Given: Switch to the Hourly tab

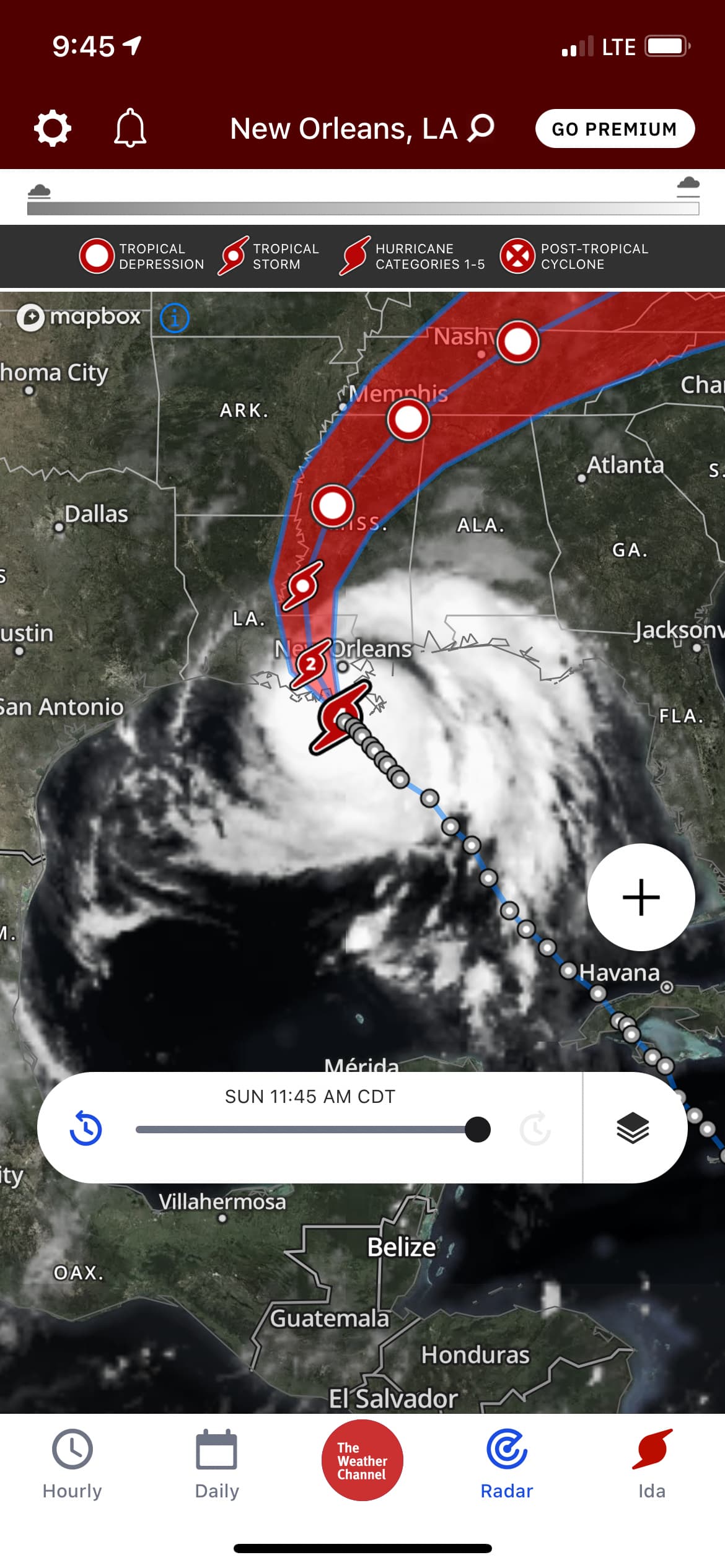Looking at the screenshot, I should point(72,1465).
